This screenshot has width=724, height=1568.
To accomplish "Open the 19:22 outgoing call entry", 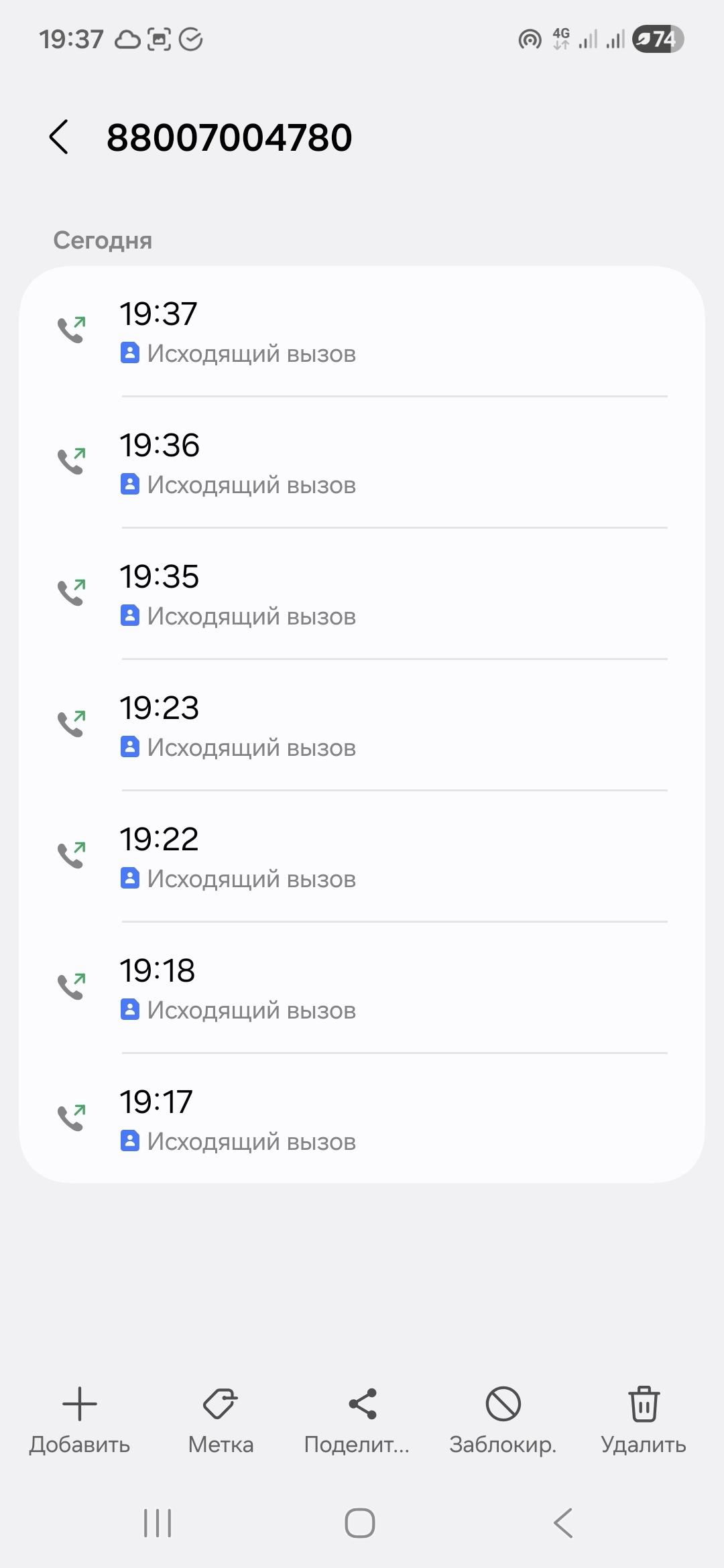I will (362, 858).
